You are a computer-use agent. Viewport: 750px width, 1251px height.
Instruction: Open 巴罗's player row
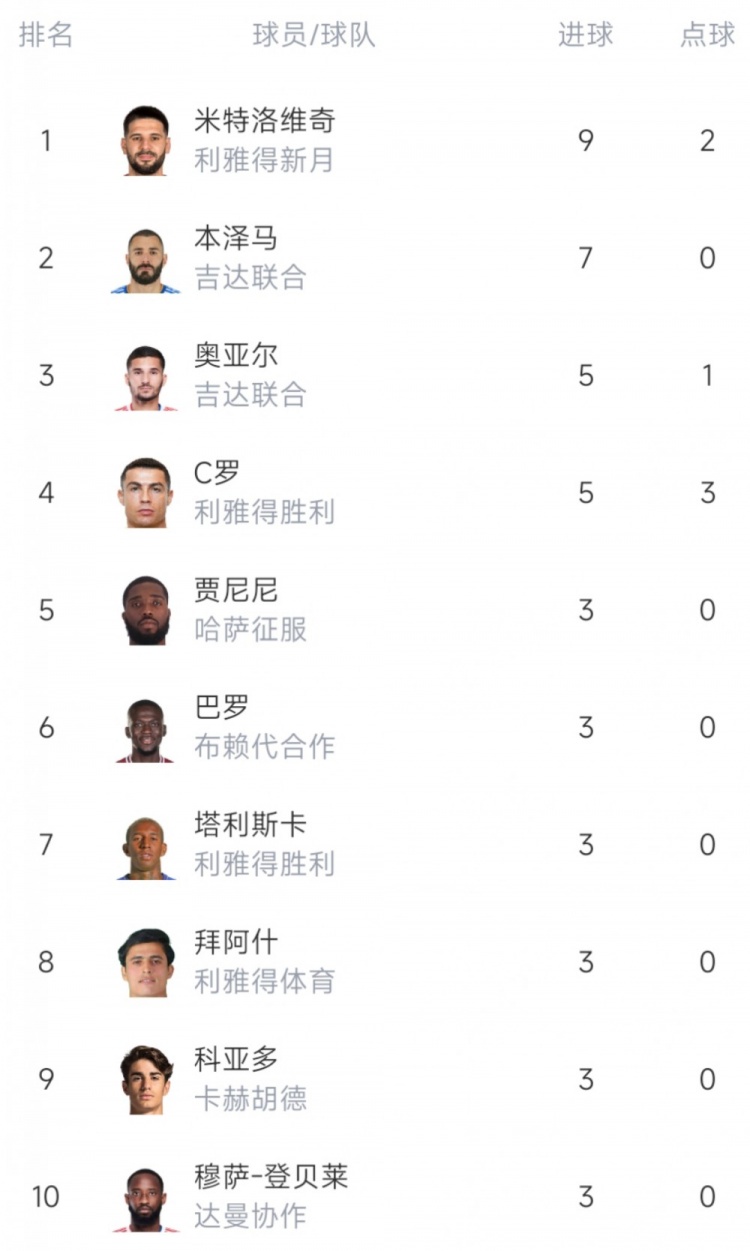pyautogui.click(x=375, y=727)
